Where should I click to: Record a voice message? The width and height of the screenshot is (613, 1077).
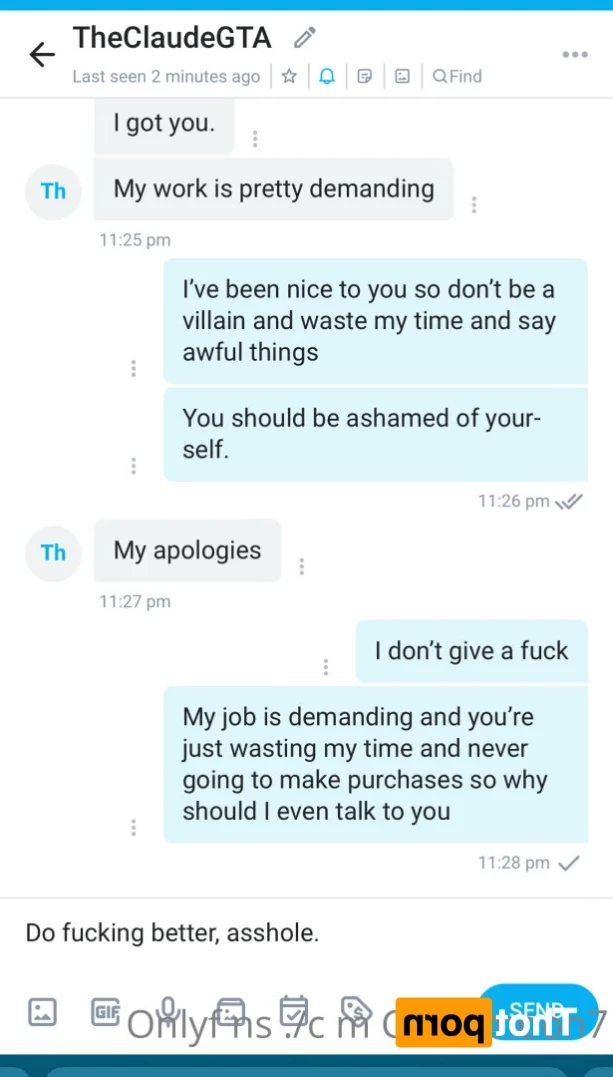coord(169,1011)
